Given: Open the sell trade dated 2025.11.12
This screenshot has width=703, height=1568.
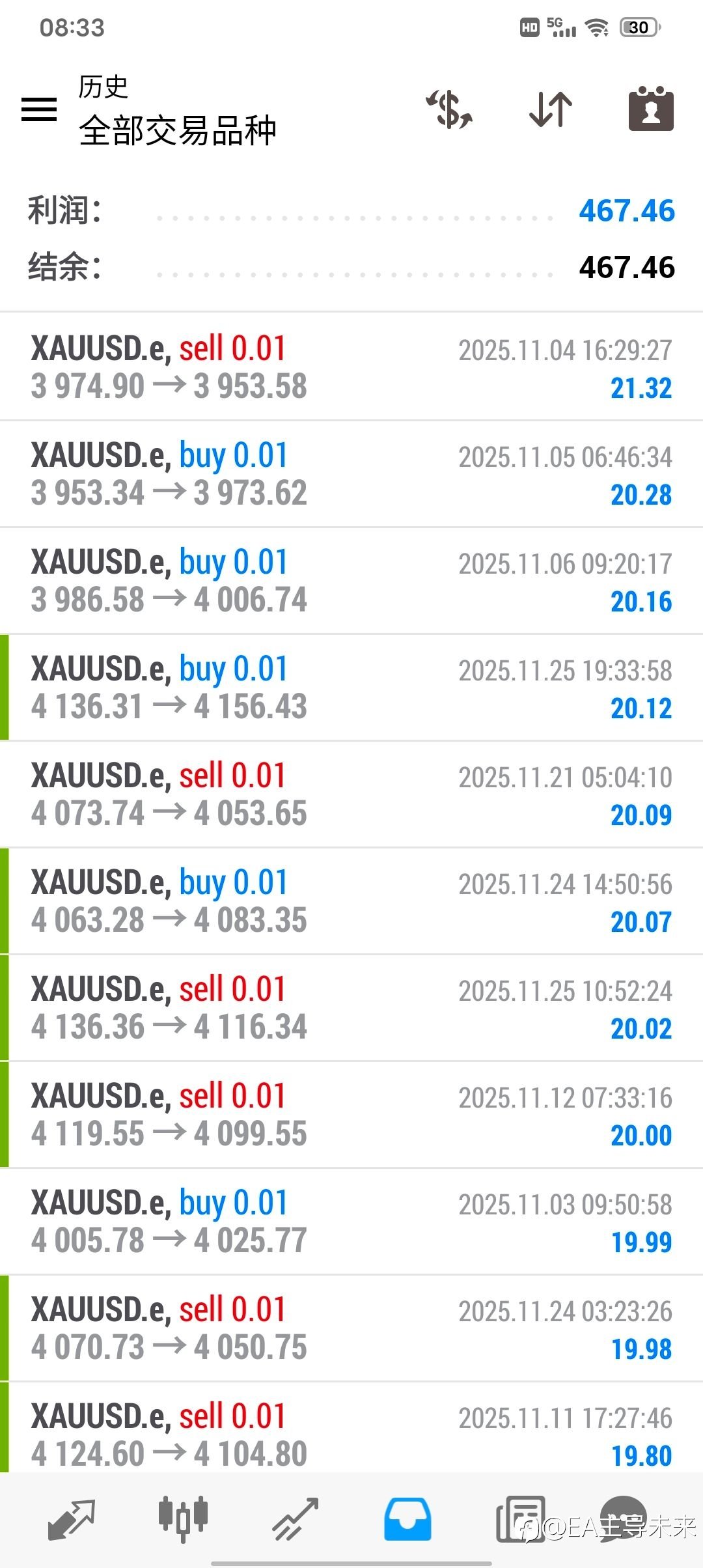Looking at the screenshot, I should 351,1115.
